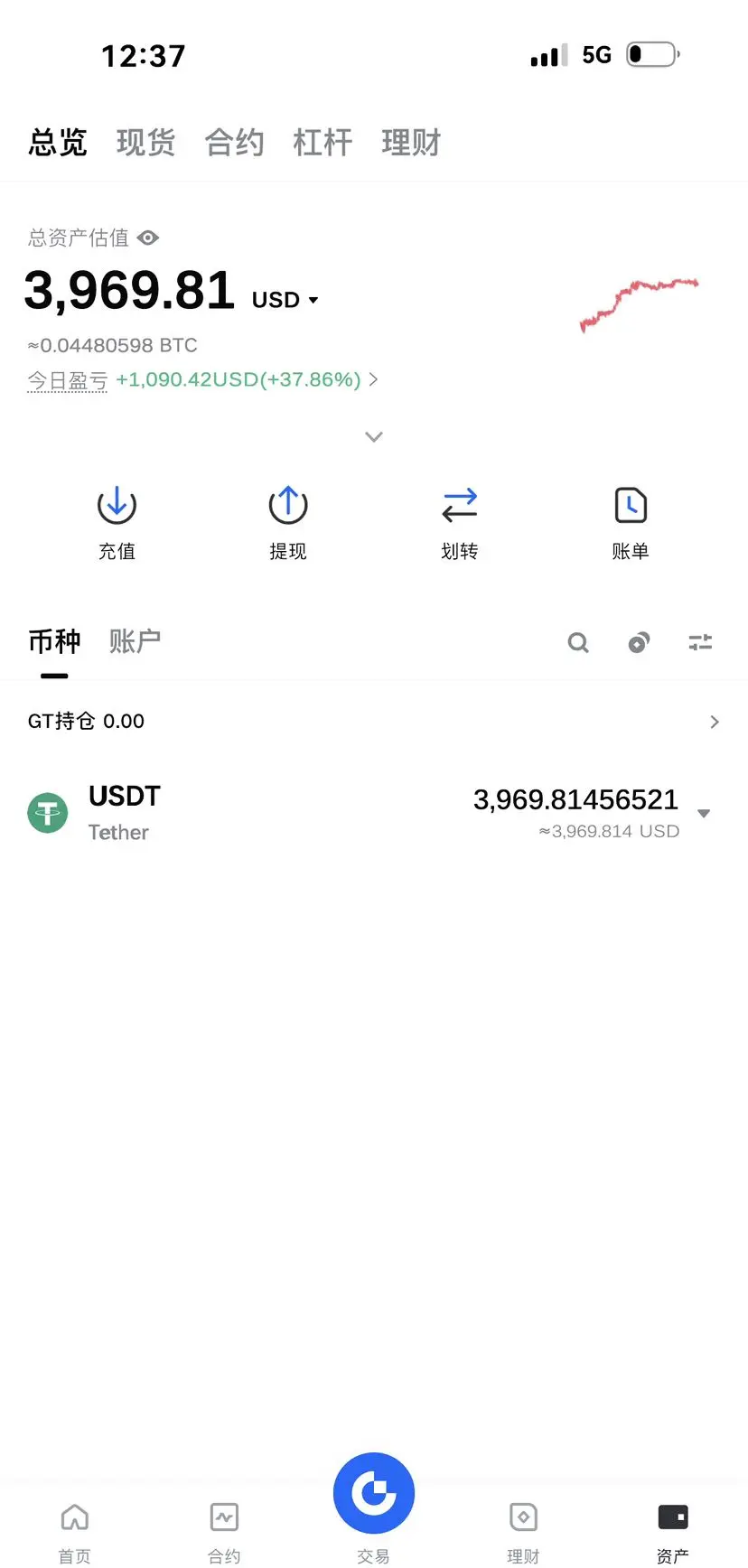Open today's profit and loss details
748x1568 pixels.
pos(202,380)
